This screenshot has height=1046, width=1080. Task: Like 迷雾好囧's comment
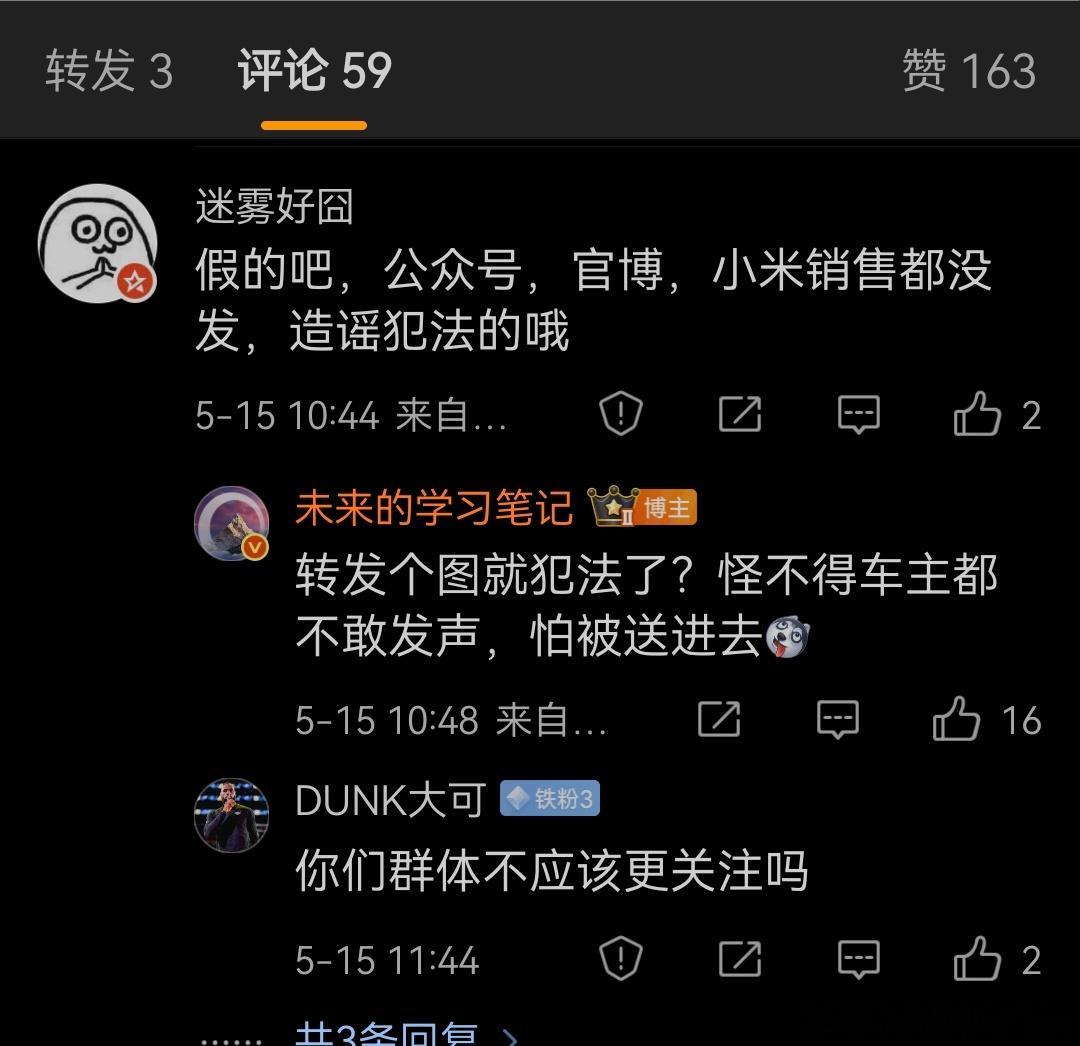977,414
